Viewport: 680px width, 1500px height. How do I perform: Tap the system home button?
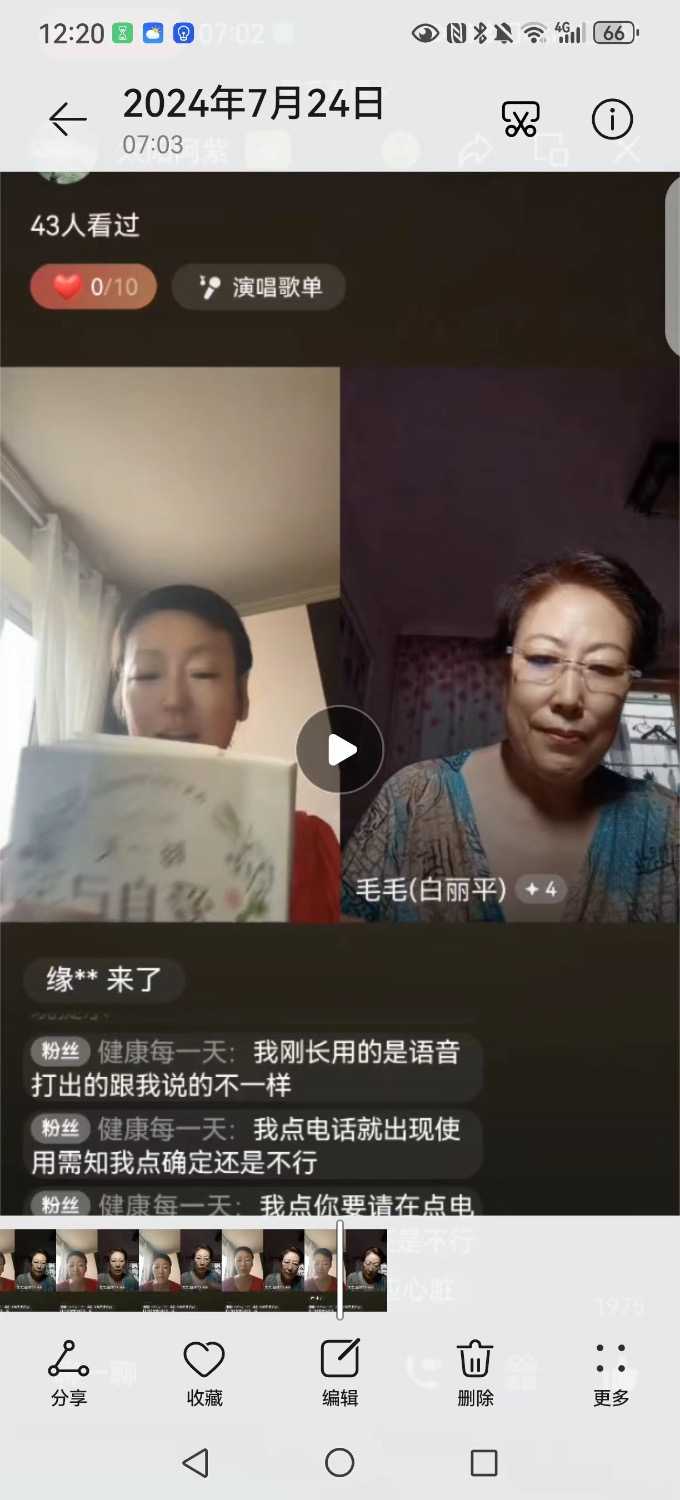point(340,1463)
